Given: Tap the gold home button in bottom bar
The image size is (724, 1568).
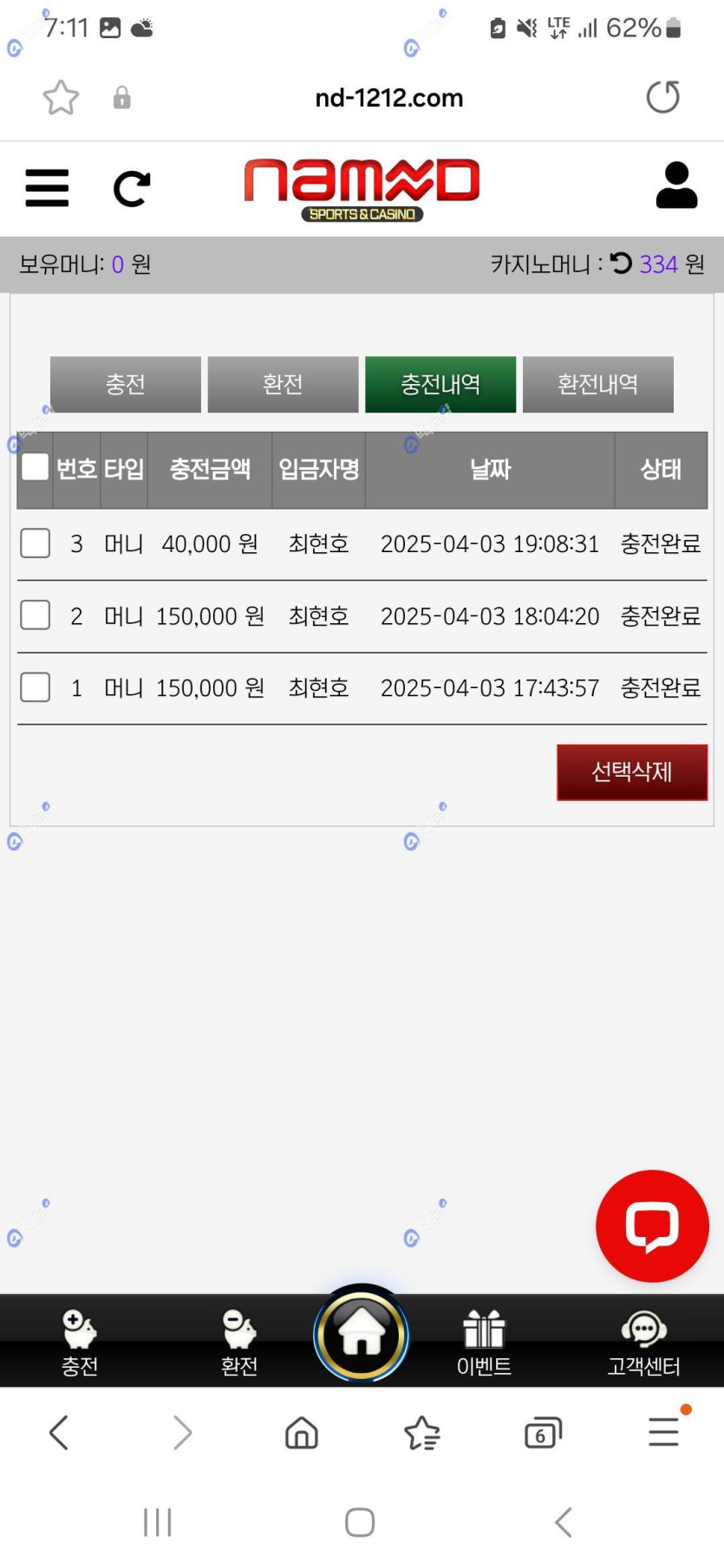Looking at the screenshot, I should [x=362, y=1334].
